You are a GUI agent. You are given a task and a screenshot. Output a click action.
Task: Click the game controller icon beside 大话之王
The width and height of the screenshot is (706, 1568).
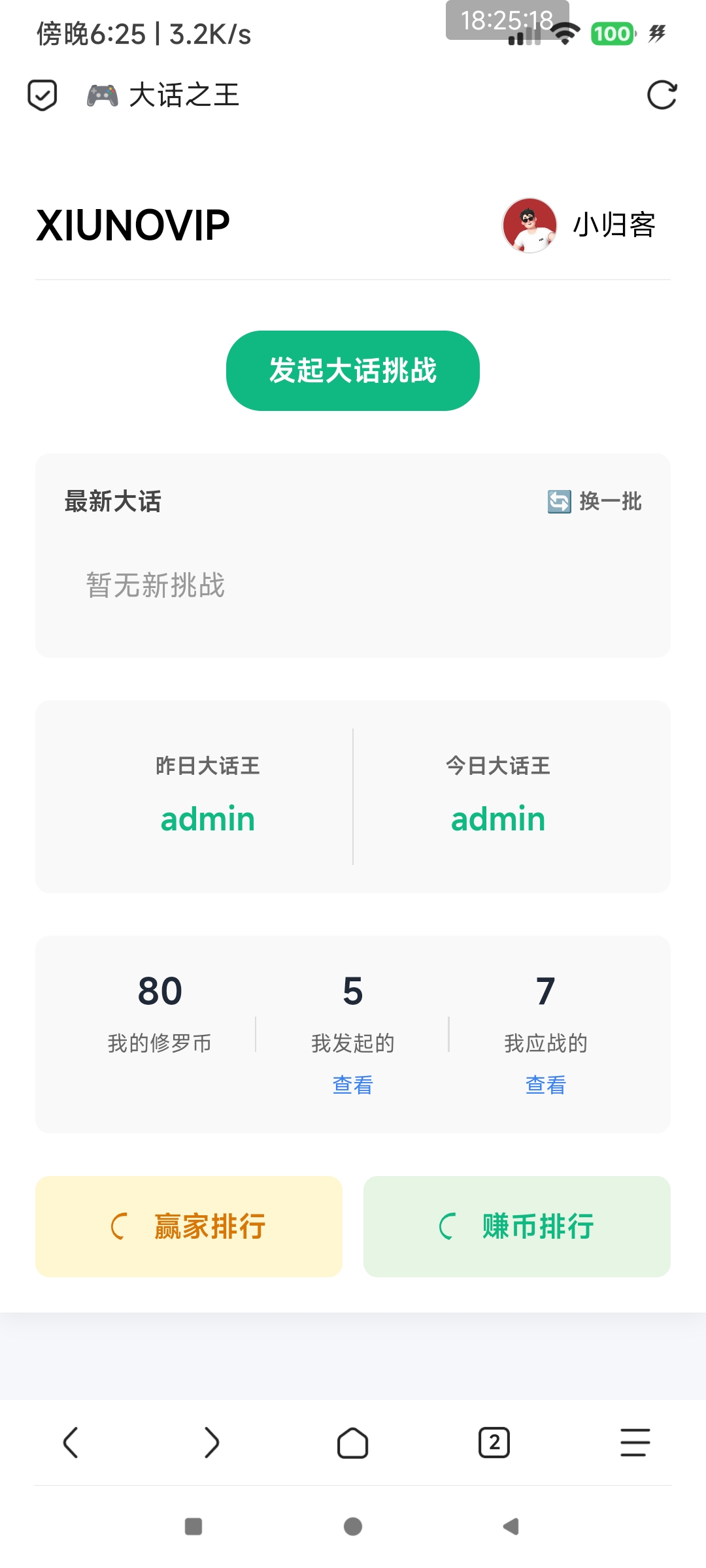[x=102, y=95]
